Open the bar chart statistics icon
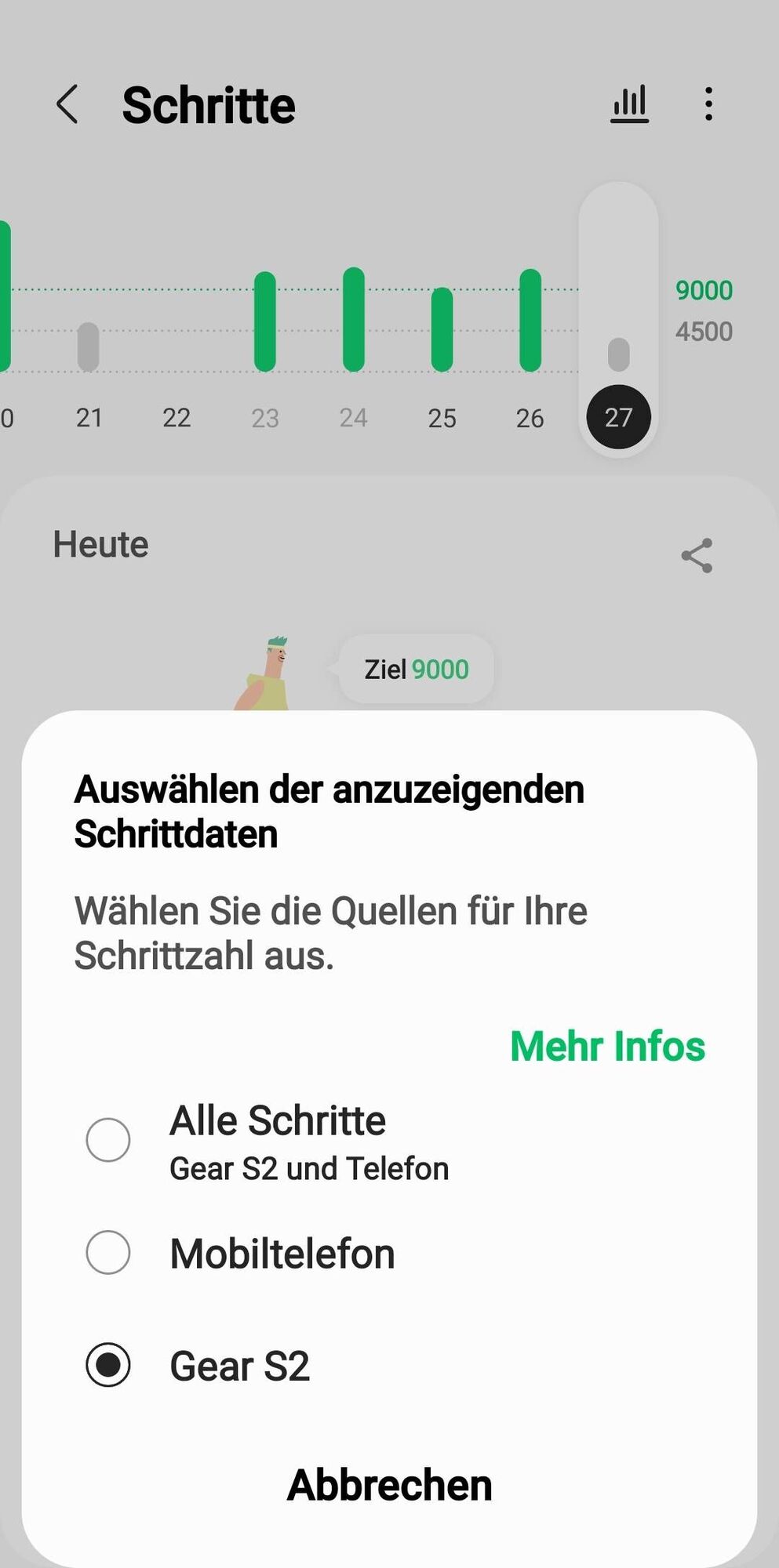779x1568 pixels. (x=629, y=104)
